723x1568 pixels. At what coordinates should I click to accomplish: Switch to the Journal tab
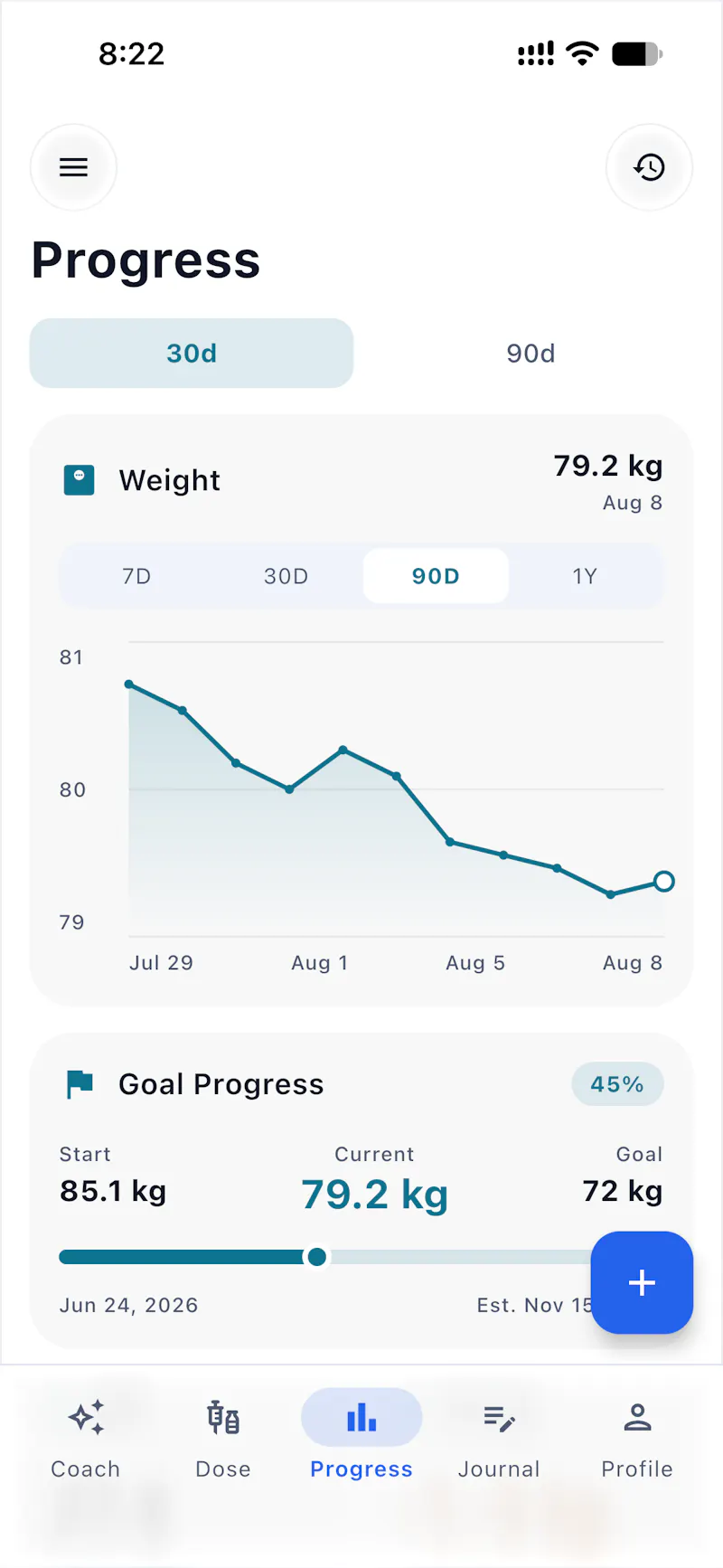coord(499,1439)
